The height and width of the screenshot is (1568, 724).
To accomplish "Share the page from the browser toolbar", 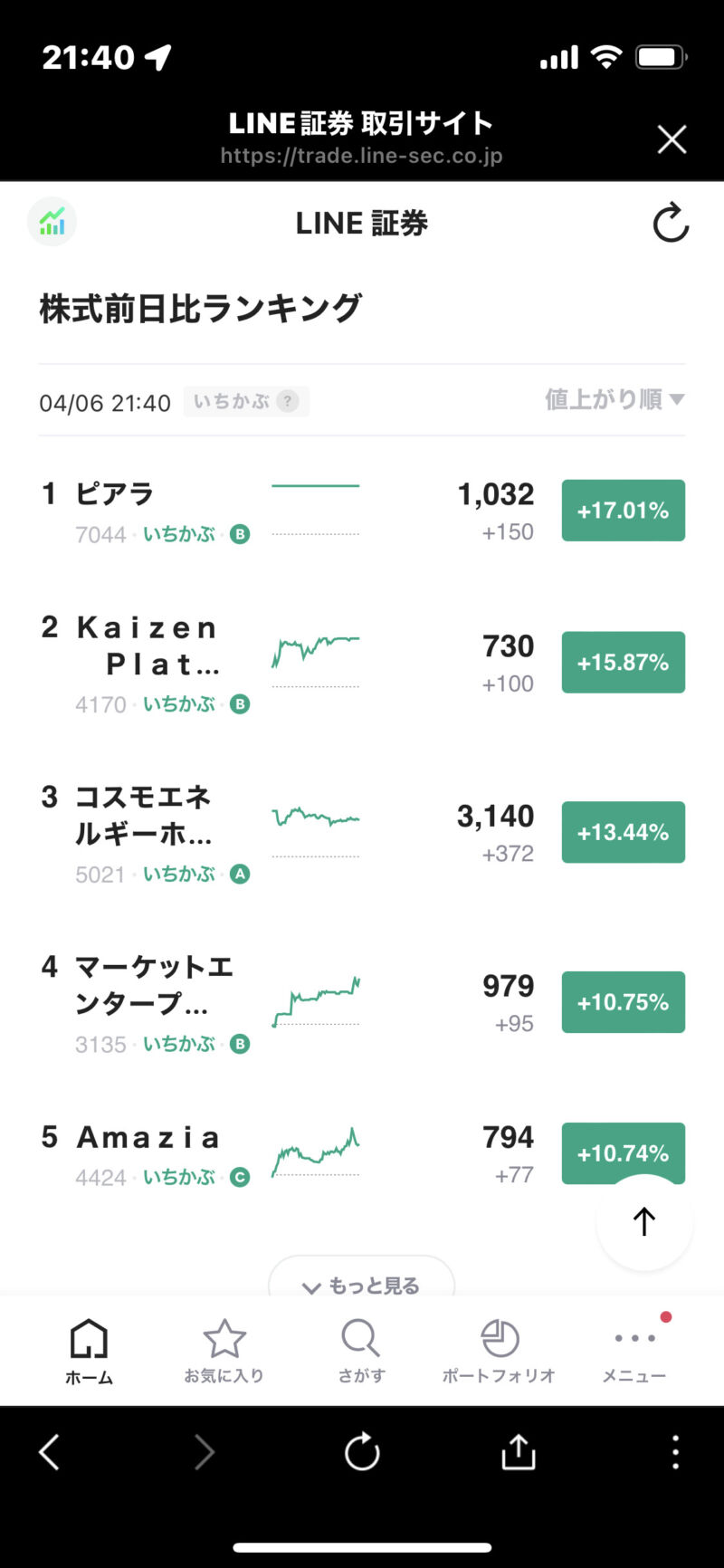I will point(519,1451).
